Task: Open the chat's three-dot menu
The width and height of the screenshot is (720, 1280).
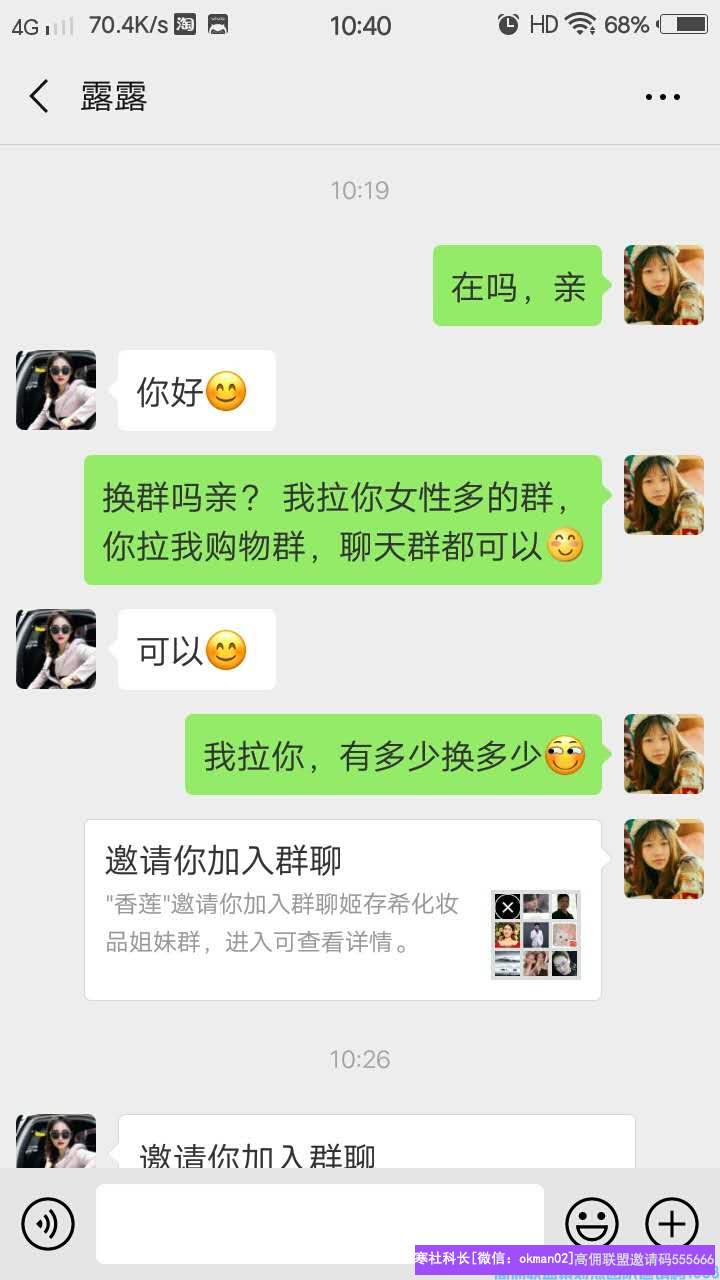Action: (x=662, y=97)
